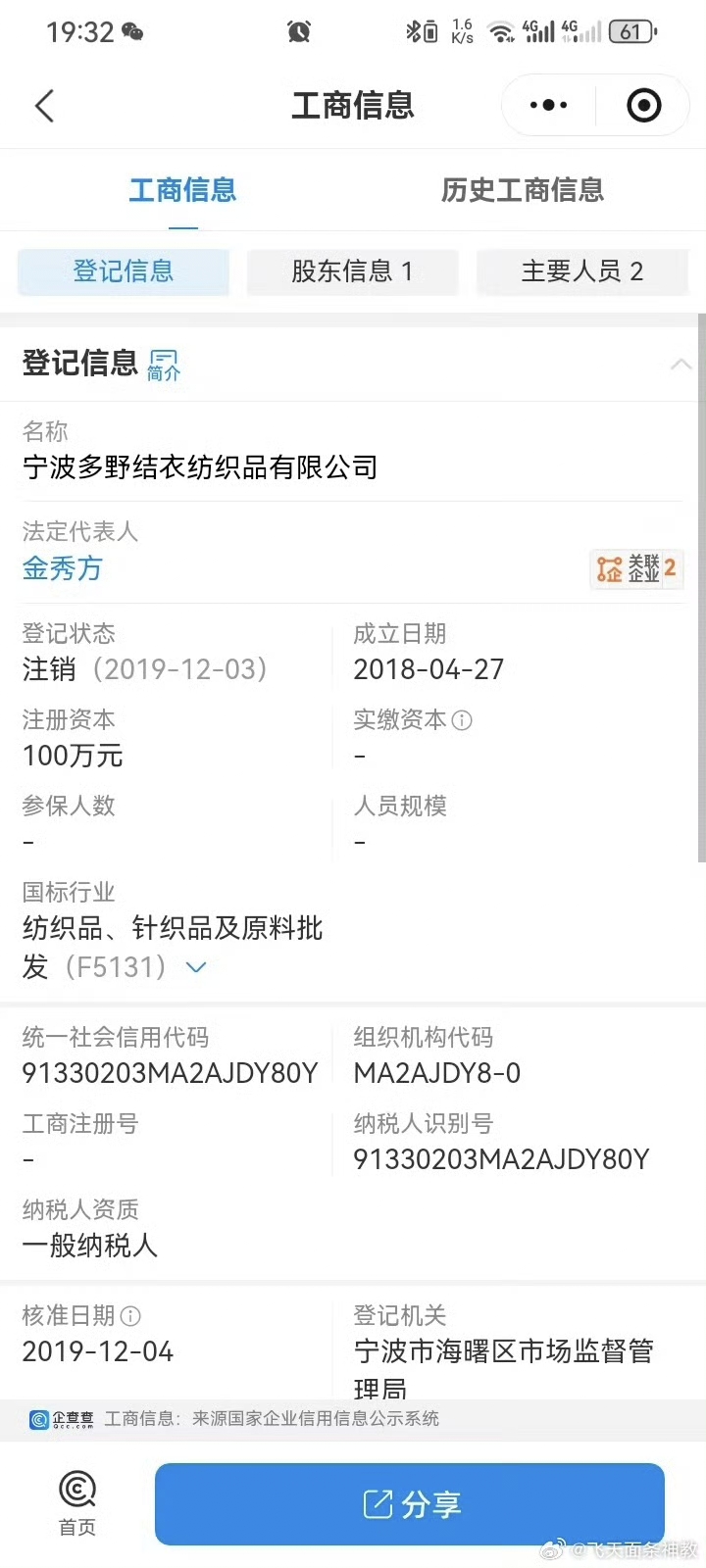Tap the 分享 share button
The height and width of the screenshot is (1568, 706).
click(x=410, y=1503)
